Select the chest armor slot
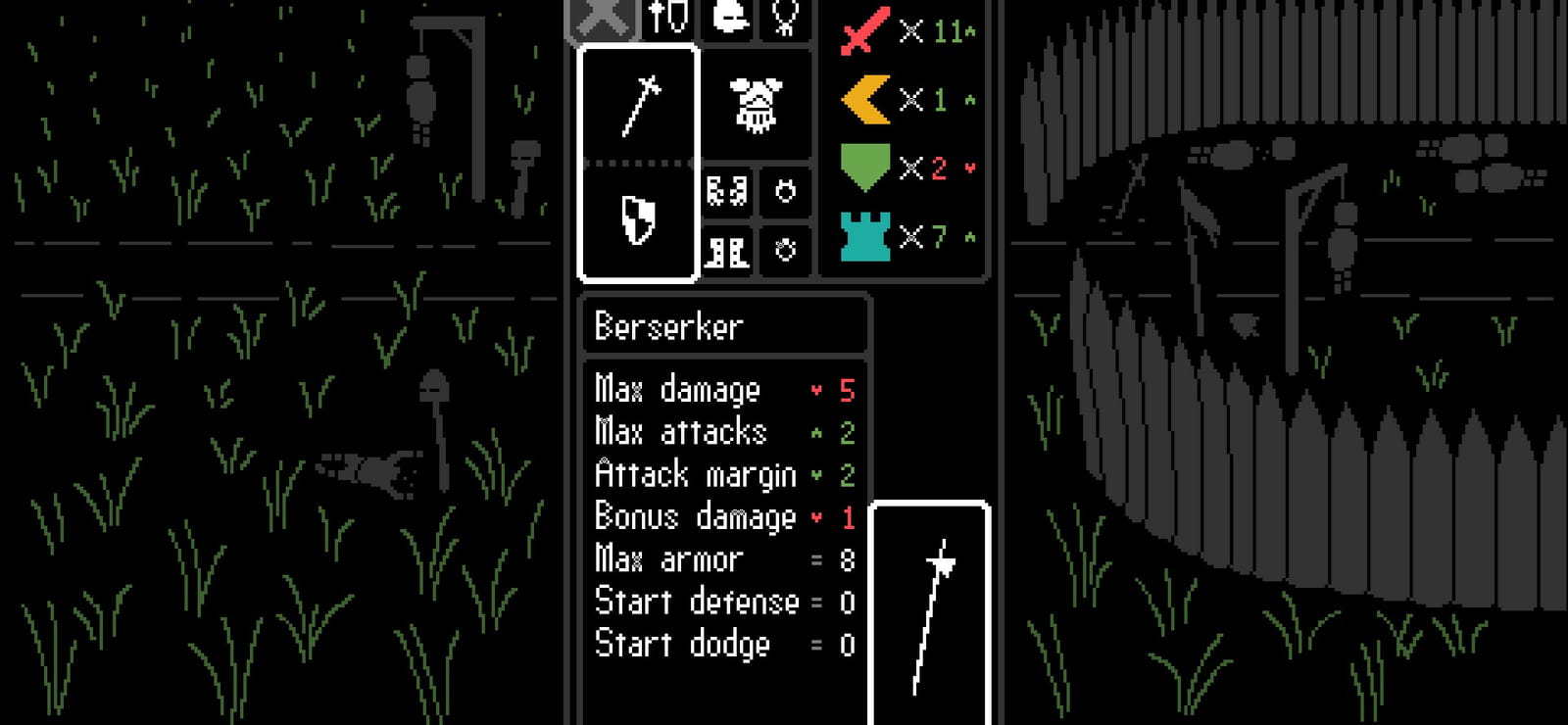Viewport: 1568px width, 725px height. tap(756, 105)
